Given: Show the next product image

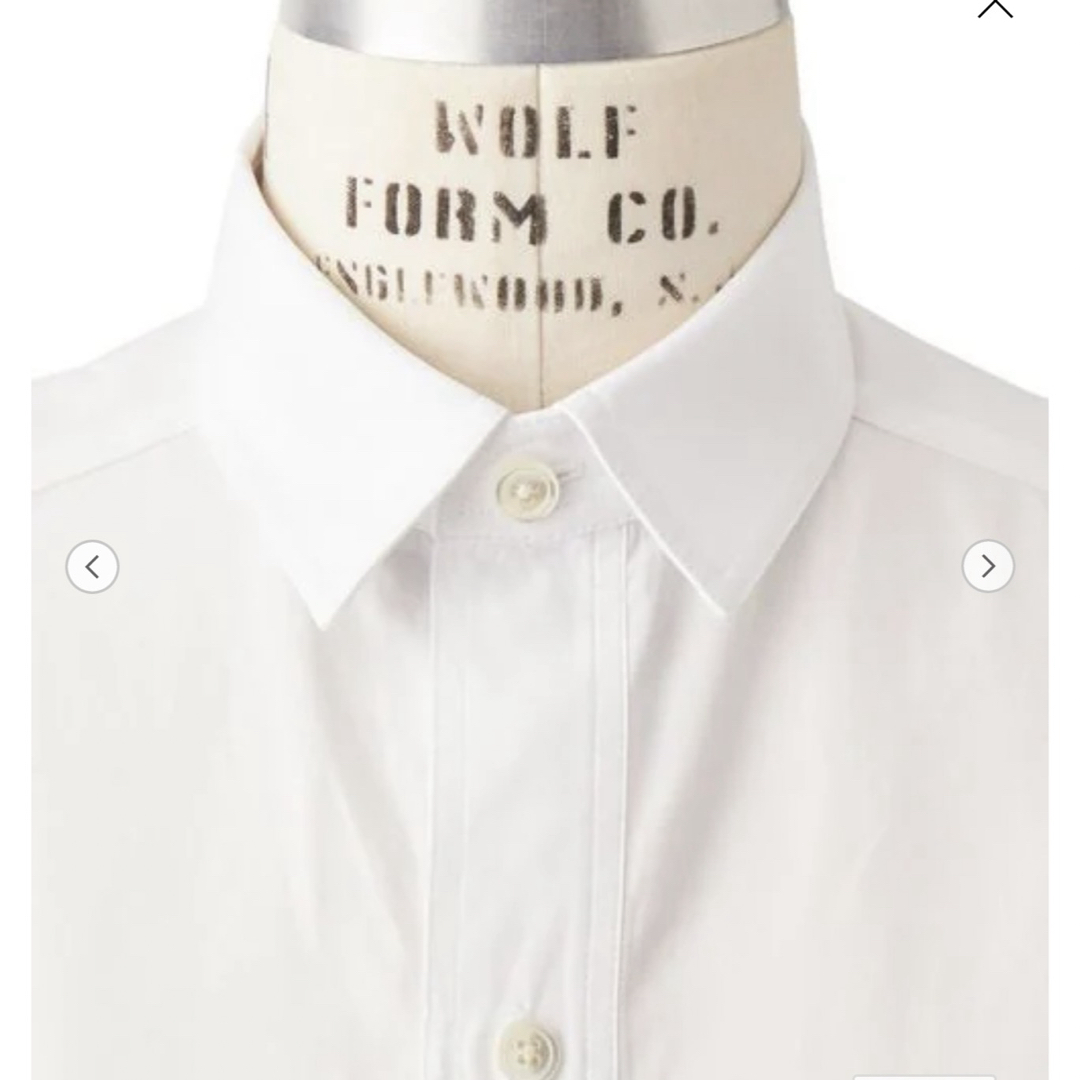Looking at the screenshot, I should 988,567.
